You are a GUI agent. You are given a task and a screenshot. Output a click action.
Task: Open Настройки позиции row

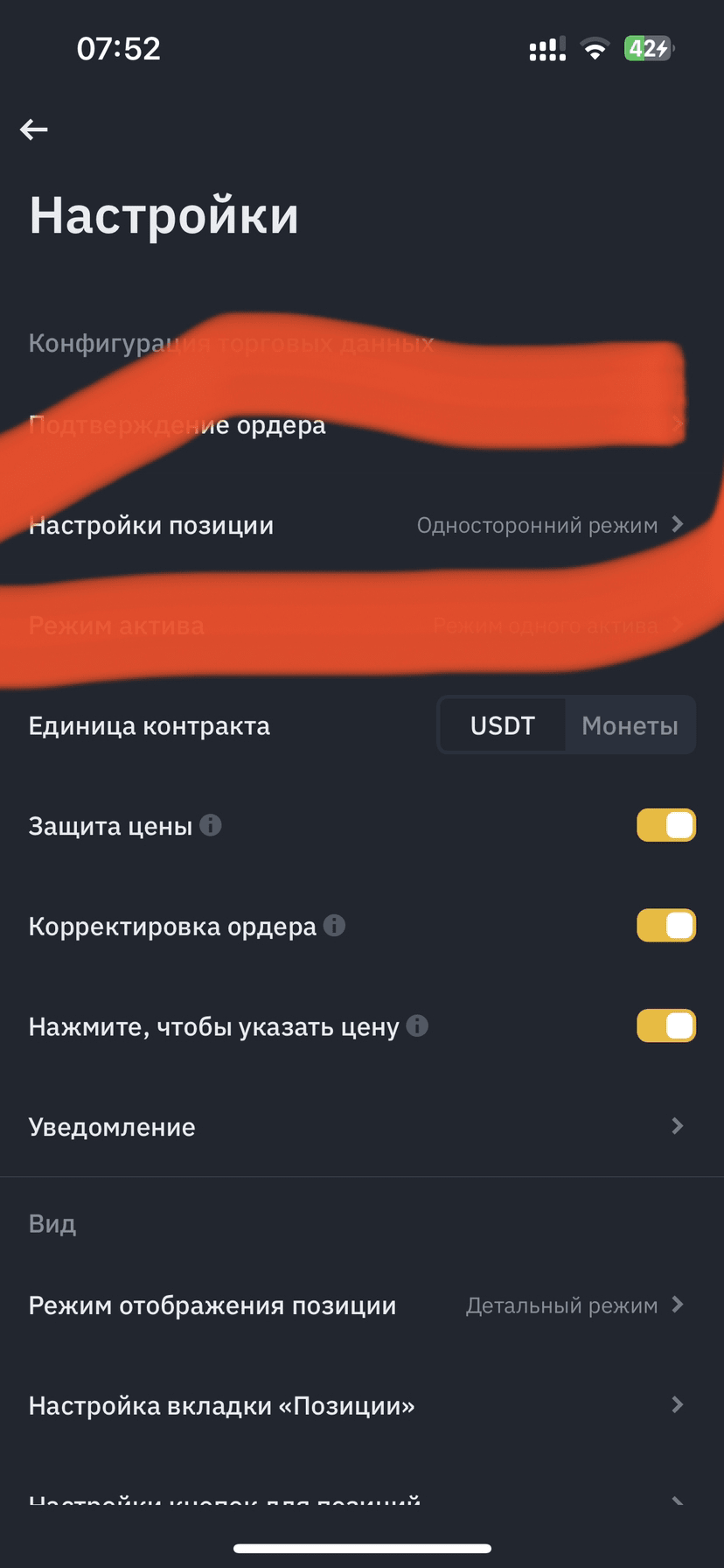360,525
